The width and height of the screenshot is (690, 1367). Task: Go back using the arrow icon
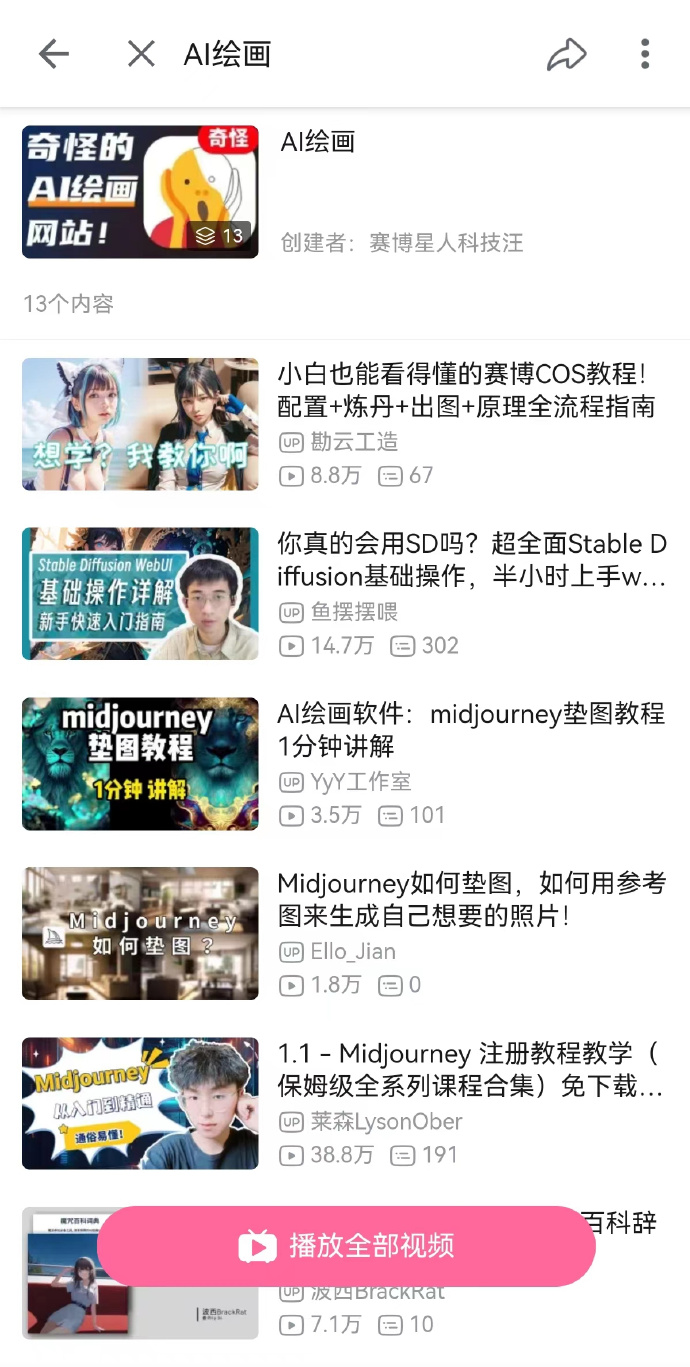pos(54,54)
